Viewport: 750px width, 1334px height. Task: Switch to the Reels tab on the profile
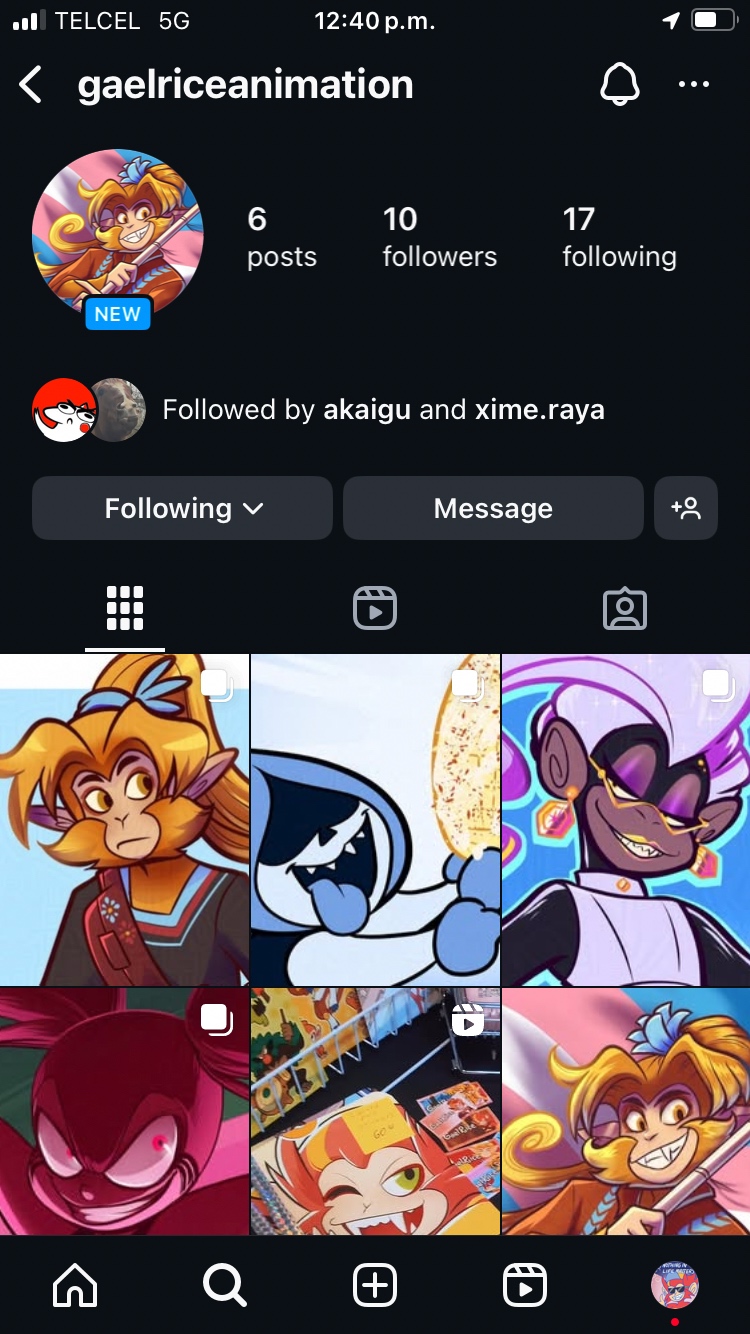coord(375,608)
